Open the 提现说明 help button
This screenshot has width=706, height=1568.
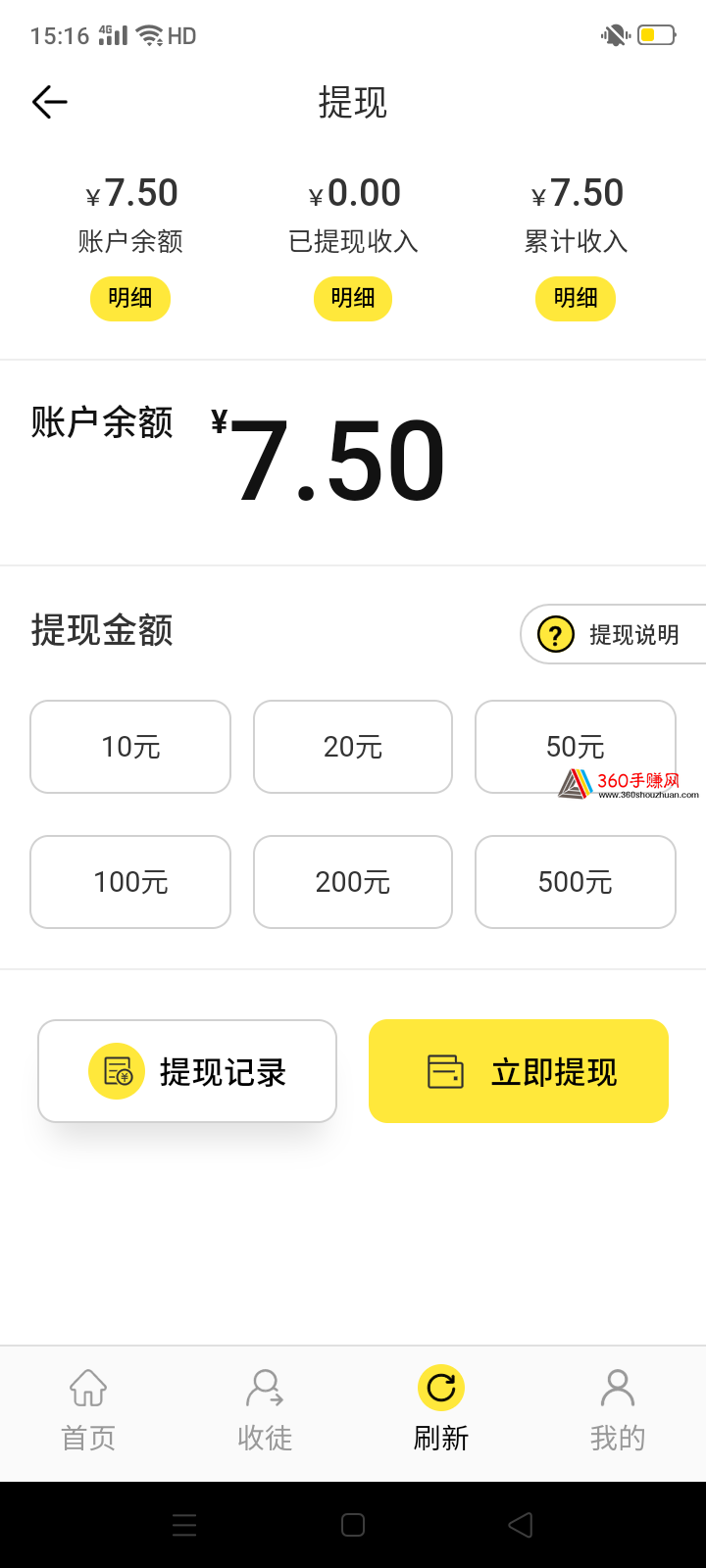(x=613, y=634)
